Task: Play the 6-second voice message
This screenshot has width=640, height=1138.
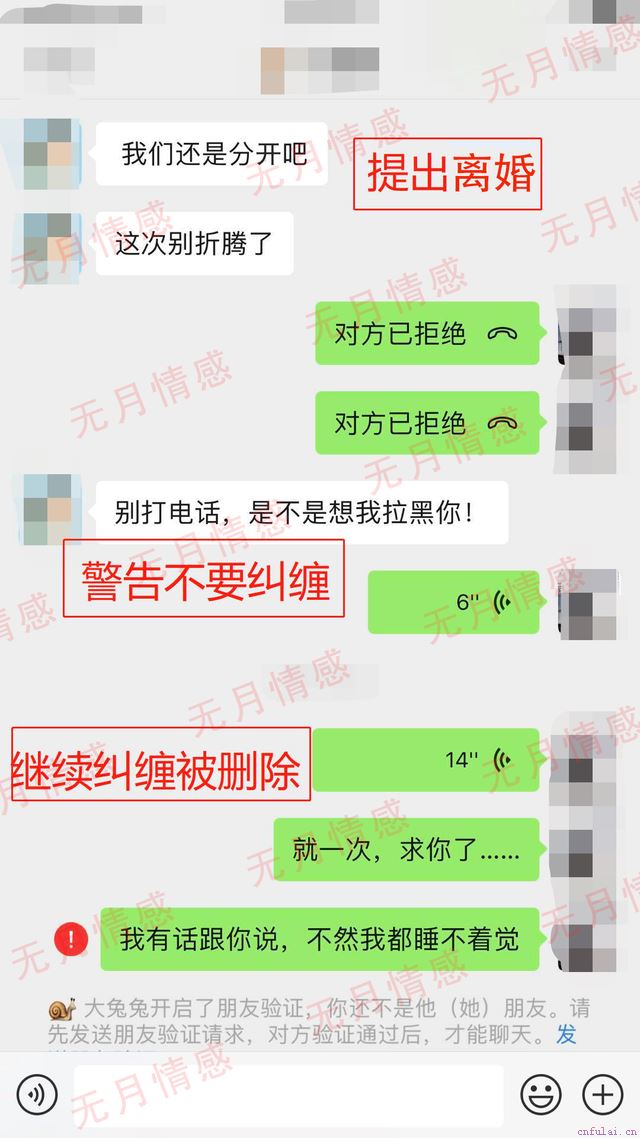Action: point(454,602)
